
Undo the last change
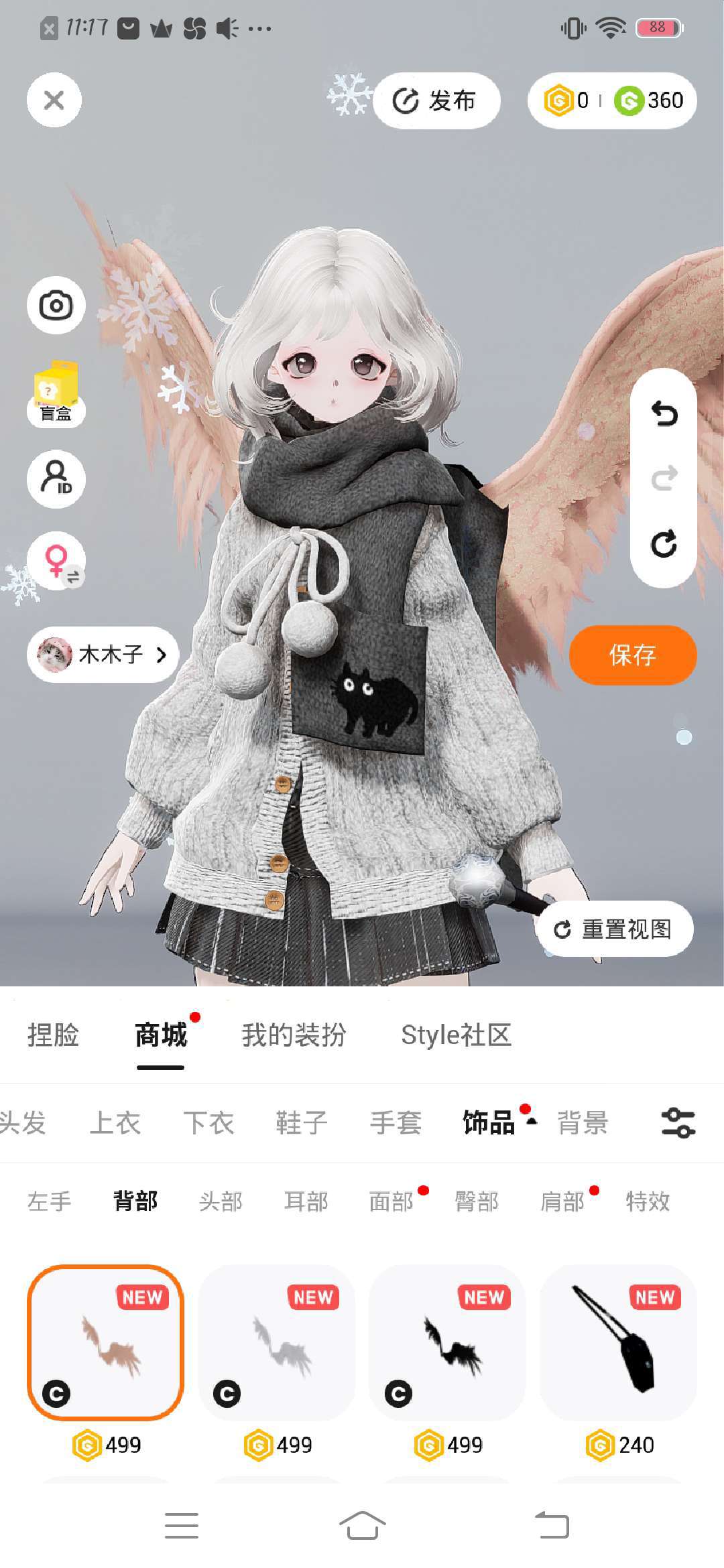(x=664, y=413)
